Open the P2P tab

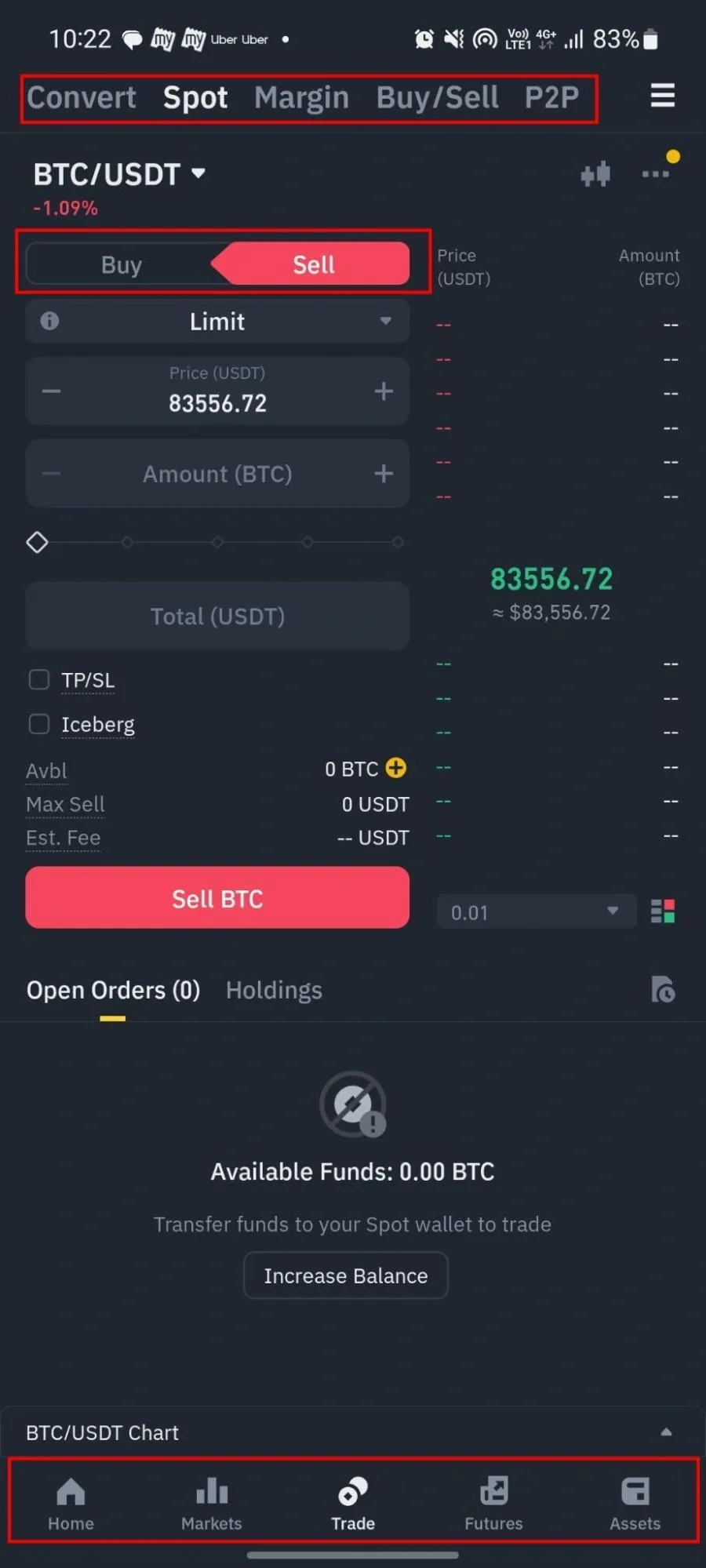click(x=551, y=98)
